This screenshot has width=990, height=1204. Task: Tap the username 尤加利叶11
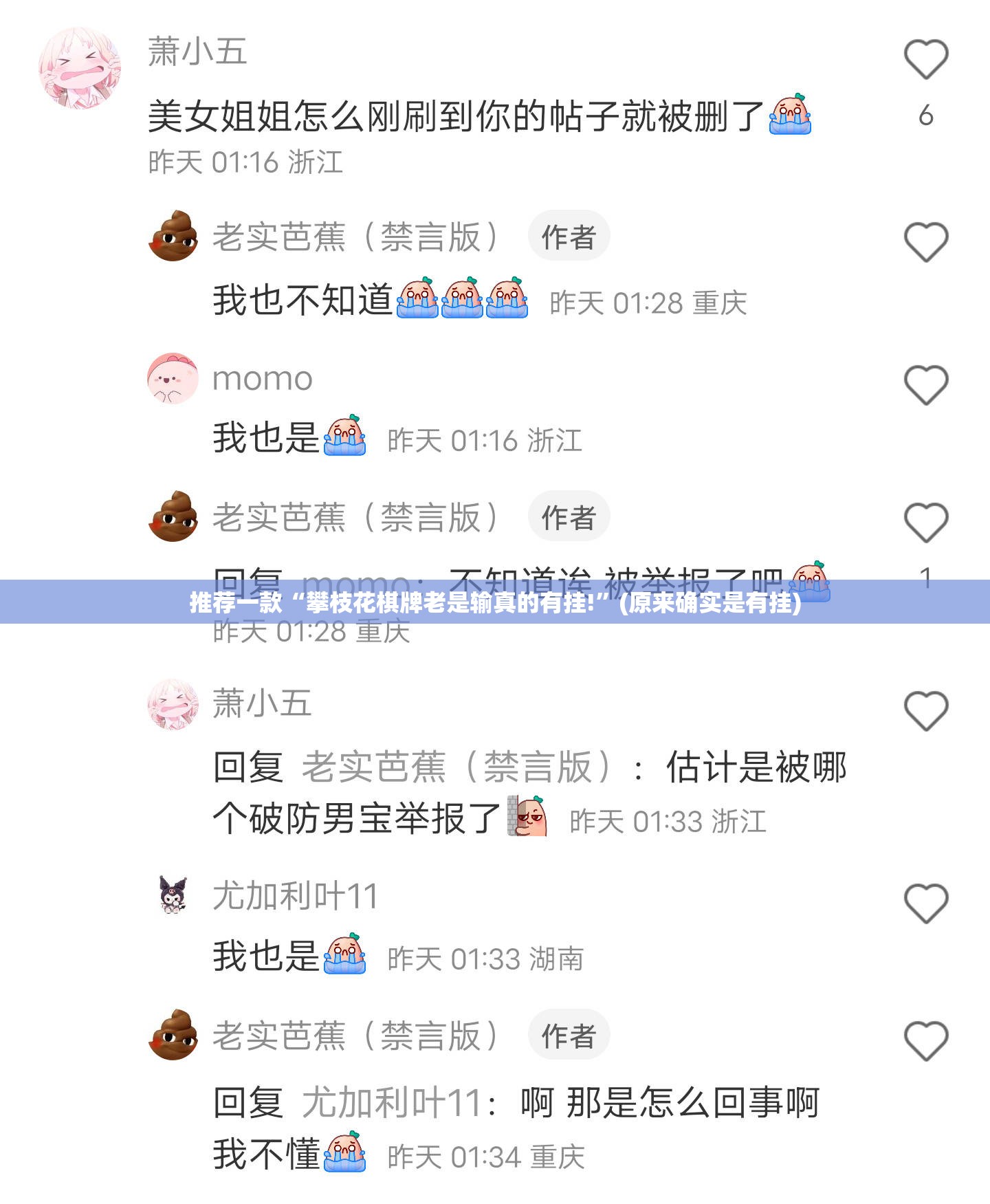[x=295, y=896]
